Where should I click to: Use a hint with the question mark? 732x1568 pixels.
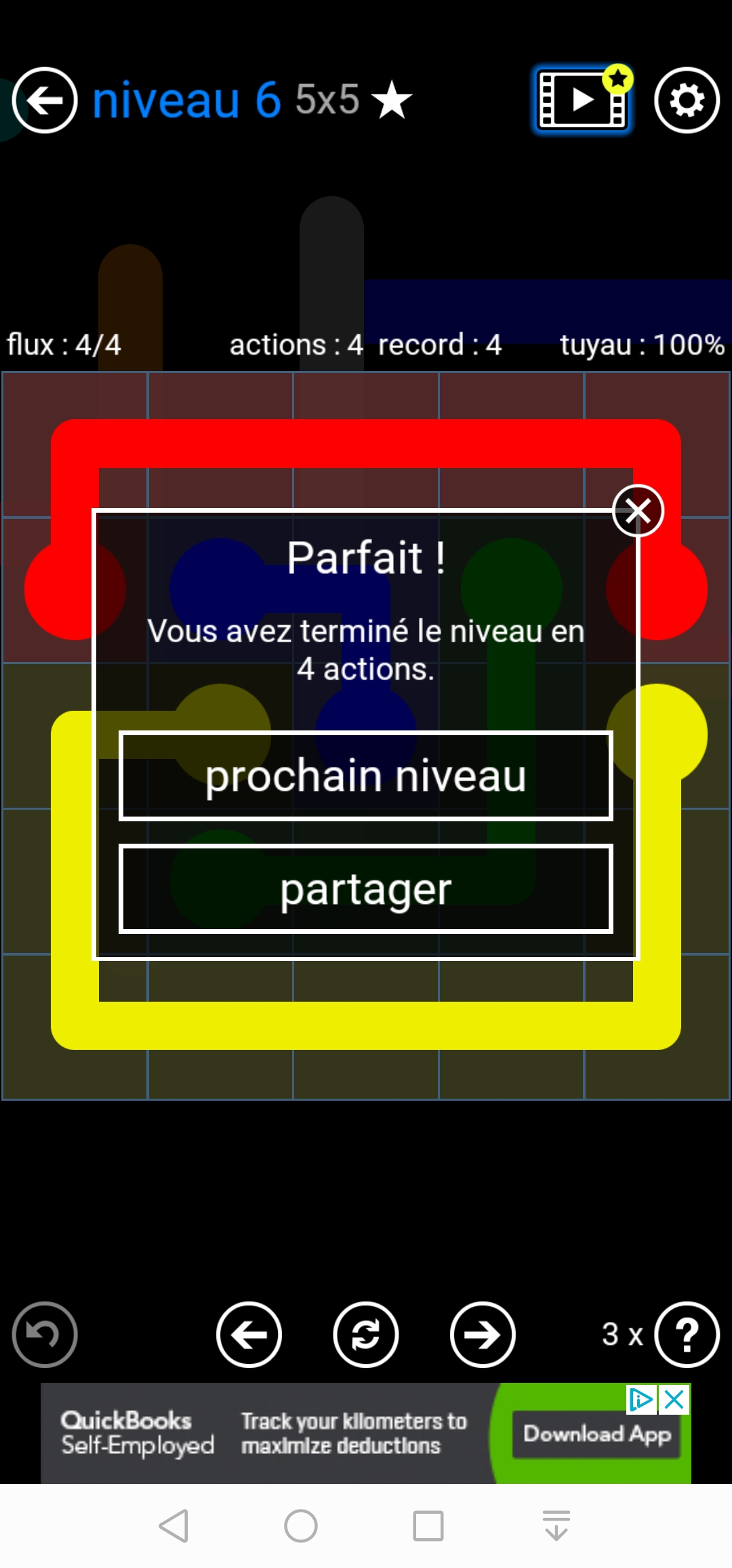point(687,1335)
